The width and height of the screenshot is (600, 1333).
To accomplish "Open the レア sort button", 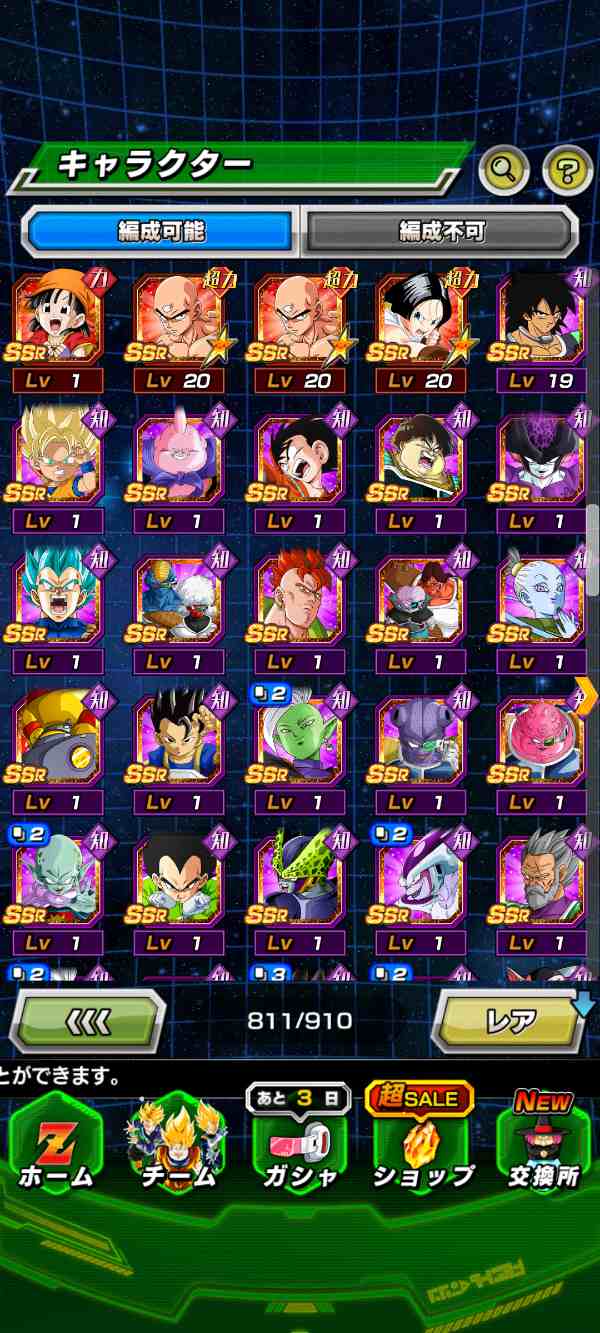I will pyautogui.click(x=511, y=1021).
